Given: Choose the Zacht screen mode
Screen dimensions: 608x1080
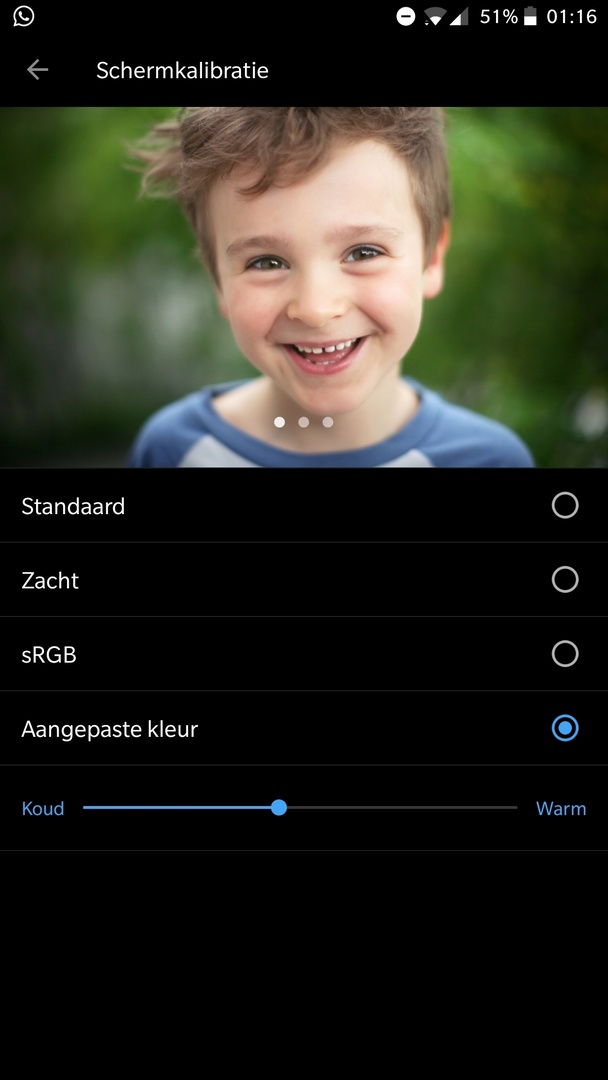Looking at the screenshot, I should tap(564, 580).
